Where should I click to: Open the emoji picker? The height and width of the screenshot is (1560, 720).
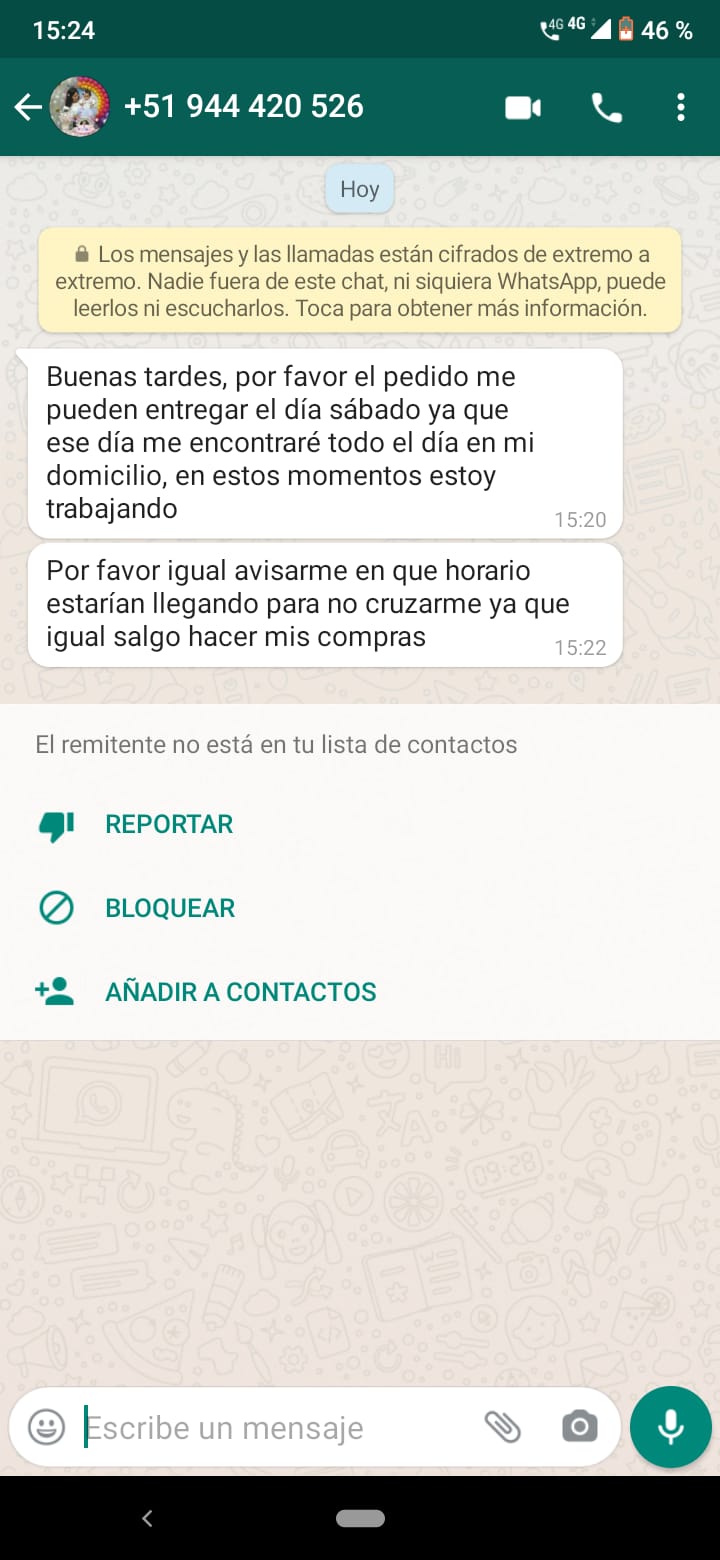tap(46, 1427)
